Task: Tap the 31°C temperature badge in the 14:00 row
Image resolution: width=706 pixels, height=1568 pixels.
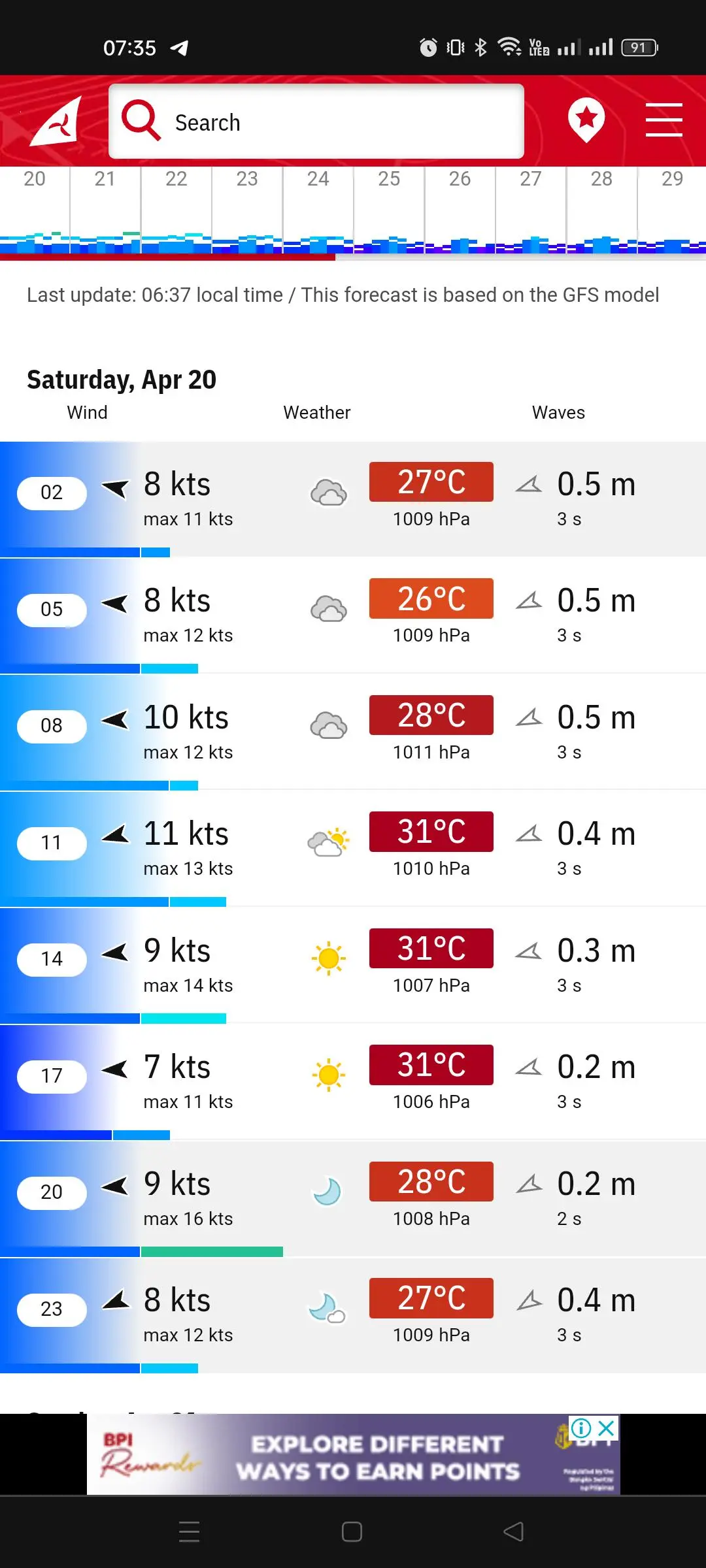Action: 431,948
